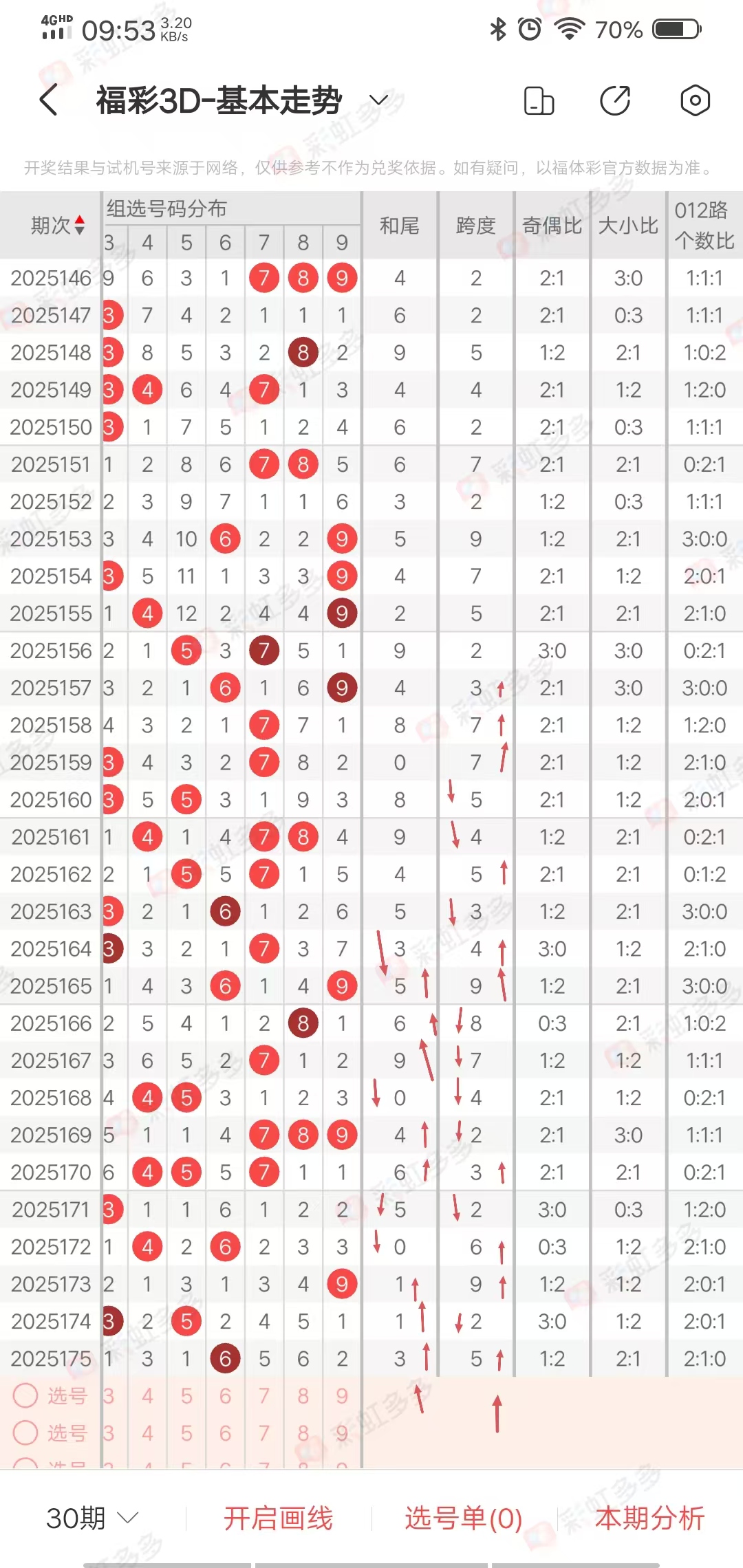Open the 选号单(0) list

point(463,1518)
